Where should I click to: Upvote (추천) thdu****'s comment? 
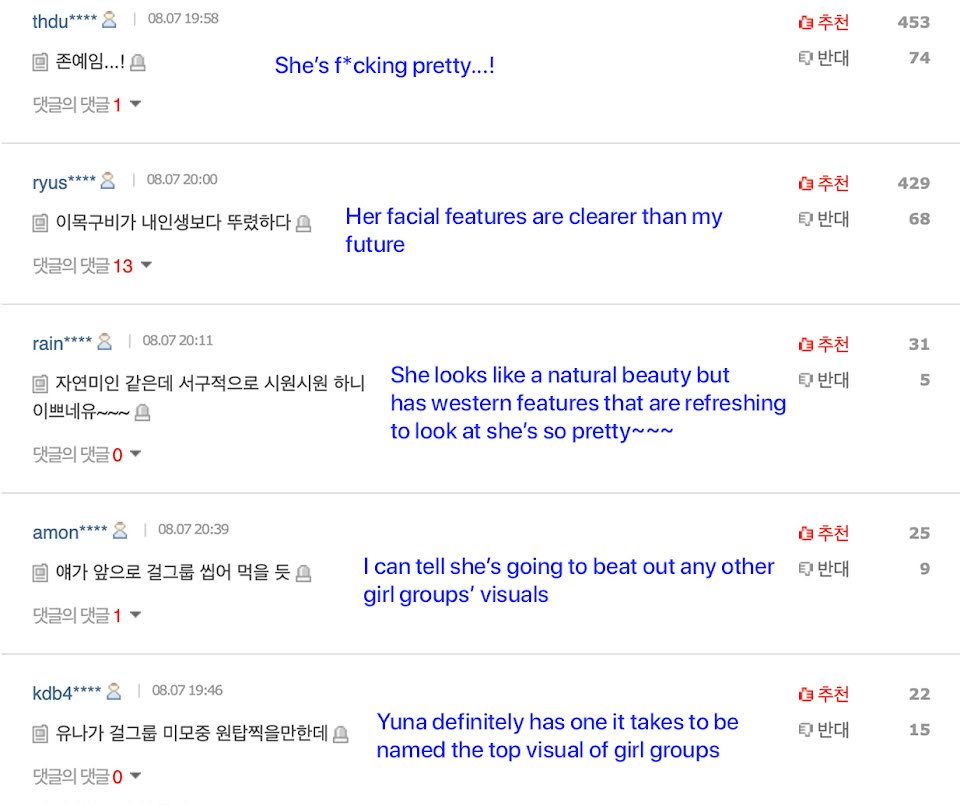click(x=823, y=23)
